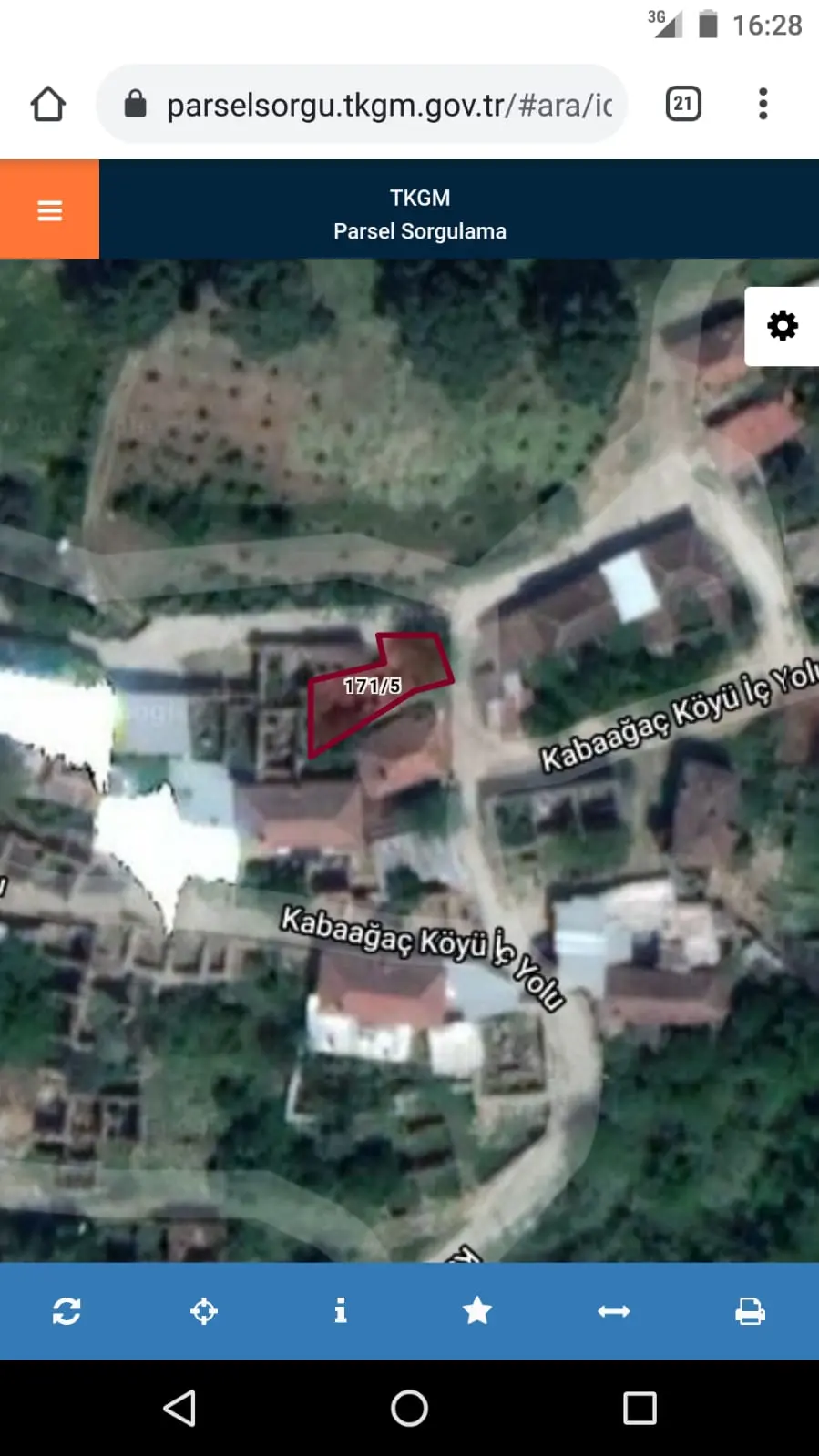Locate my position with crosshair icon
The height and width of the screenshot is (1456, 819).
point(203,1311)
